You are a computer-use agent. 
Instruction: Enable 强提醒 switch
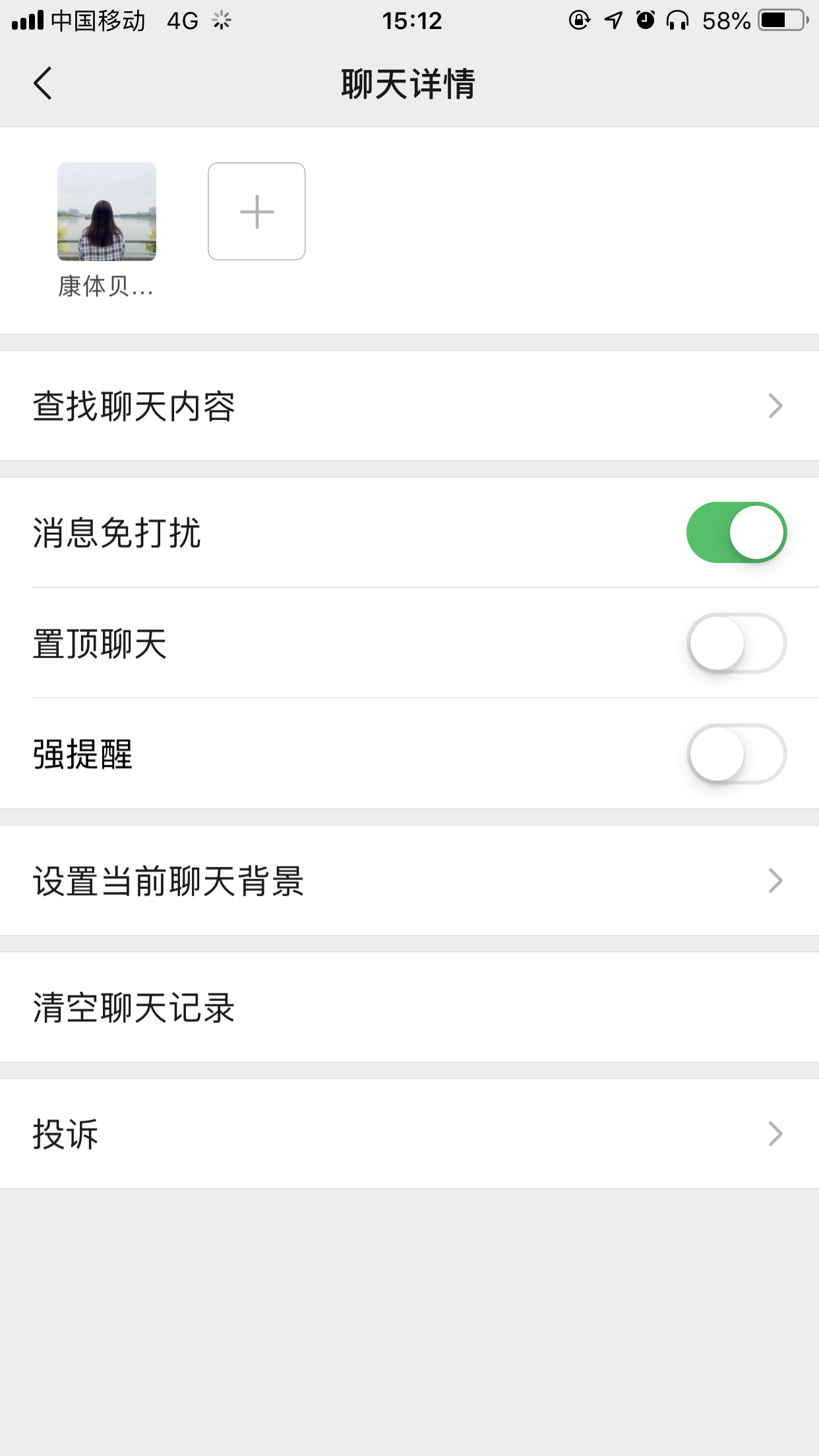tap(737, 754)
